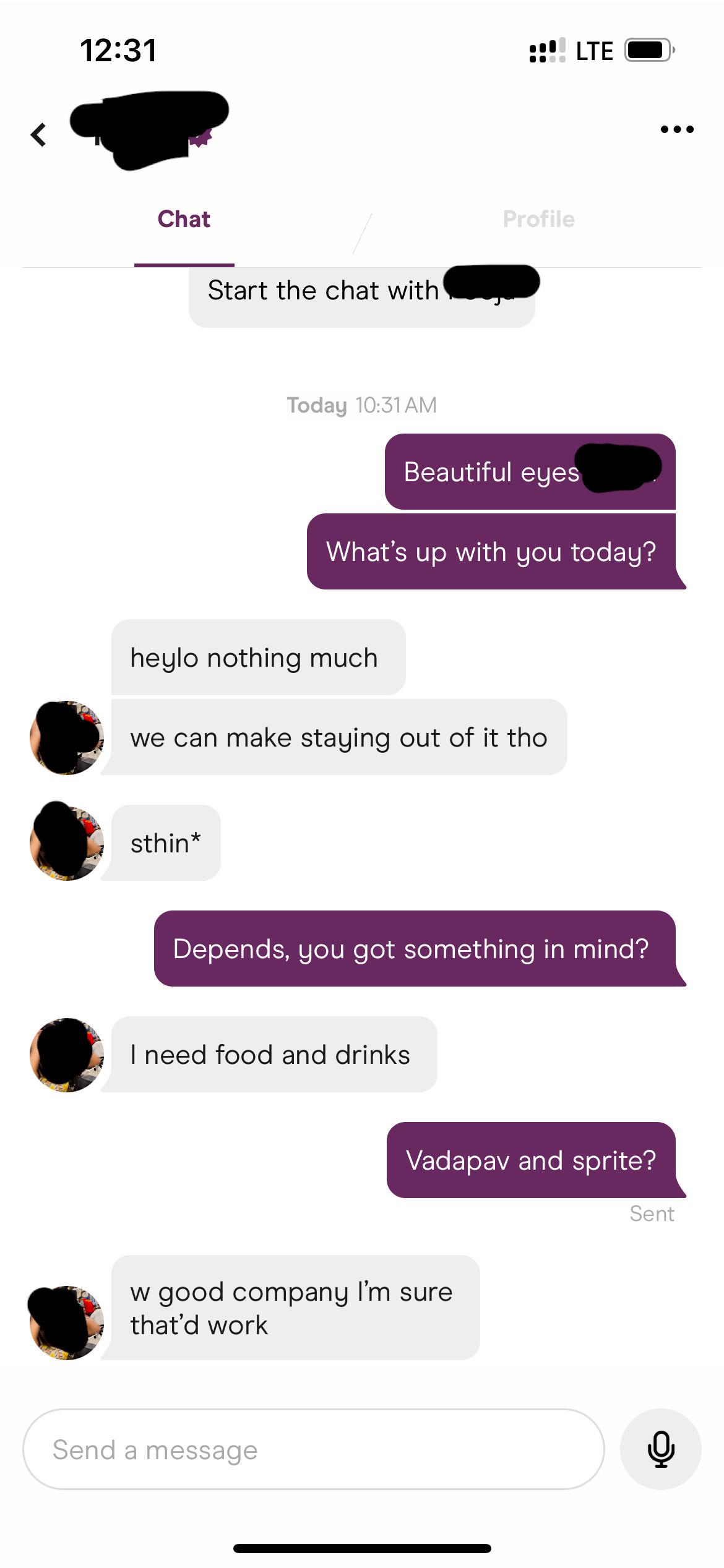Open avatar beside 'I need food and drinks'
This screenshot has width=724, height=1568.
coord(67,1055)
